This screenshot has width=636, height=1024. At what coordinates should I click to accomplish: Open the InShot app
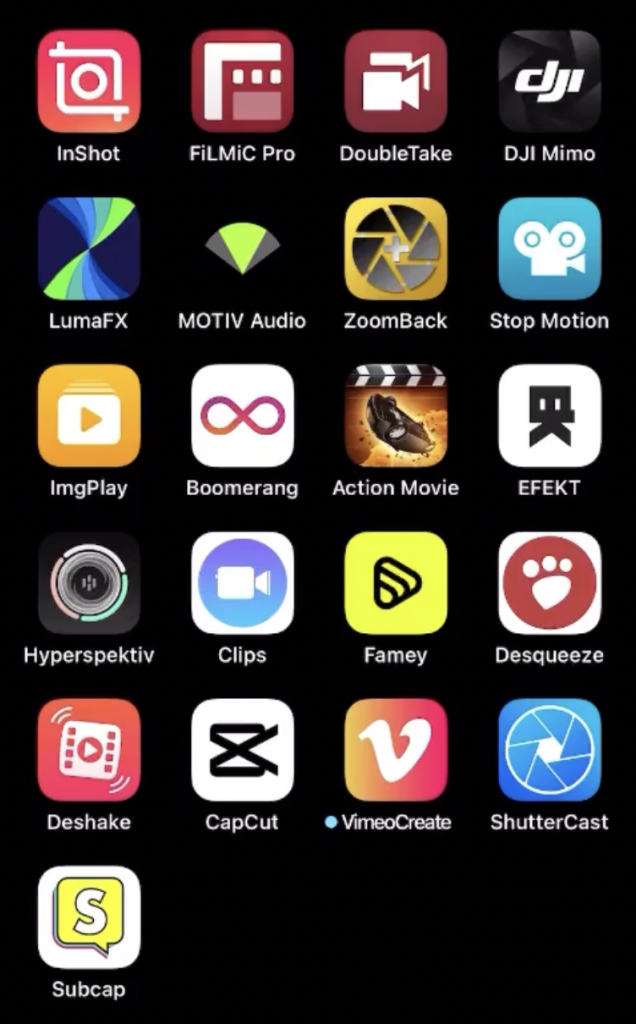point(89,81)
